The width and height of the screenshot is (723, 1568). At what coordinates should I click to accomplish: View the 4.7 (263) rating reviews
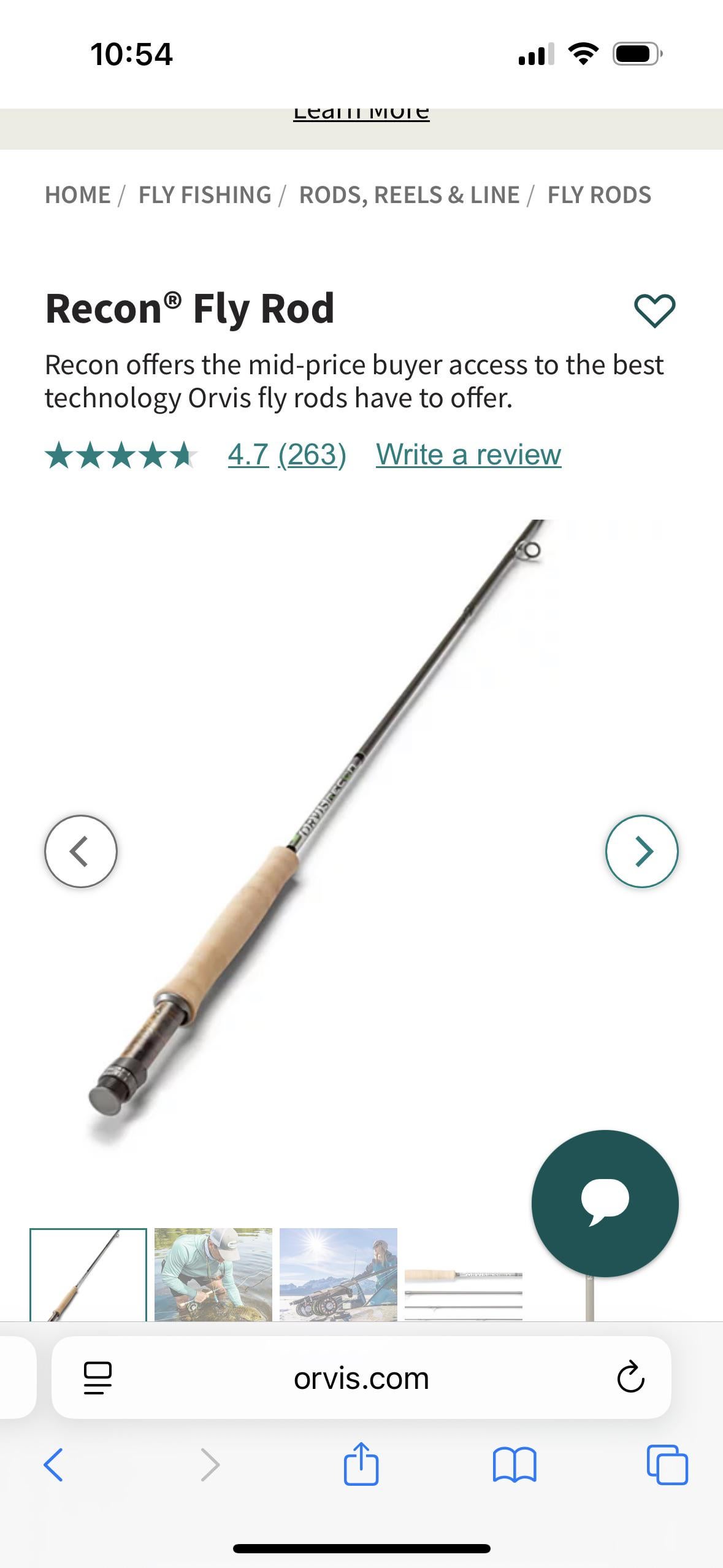[287, 455]
